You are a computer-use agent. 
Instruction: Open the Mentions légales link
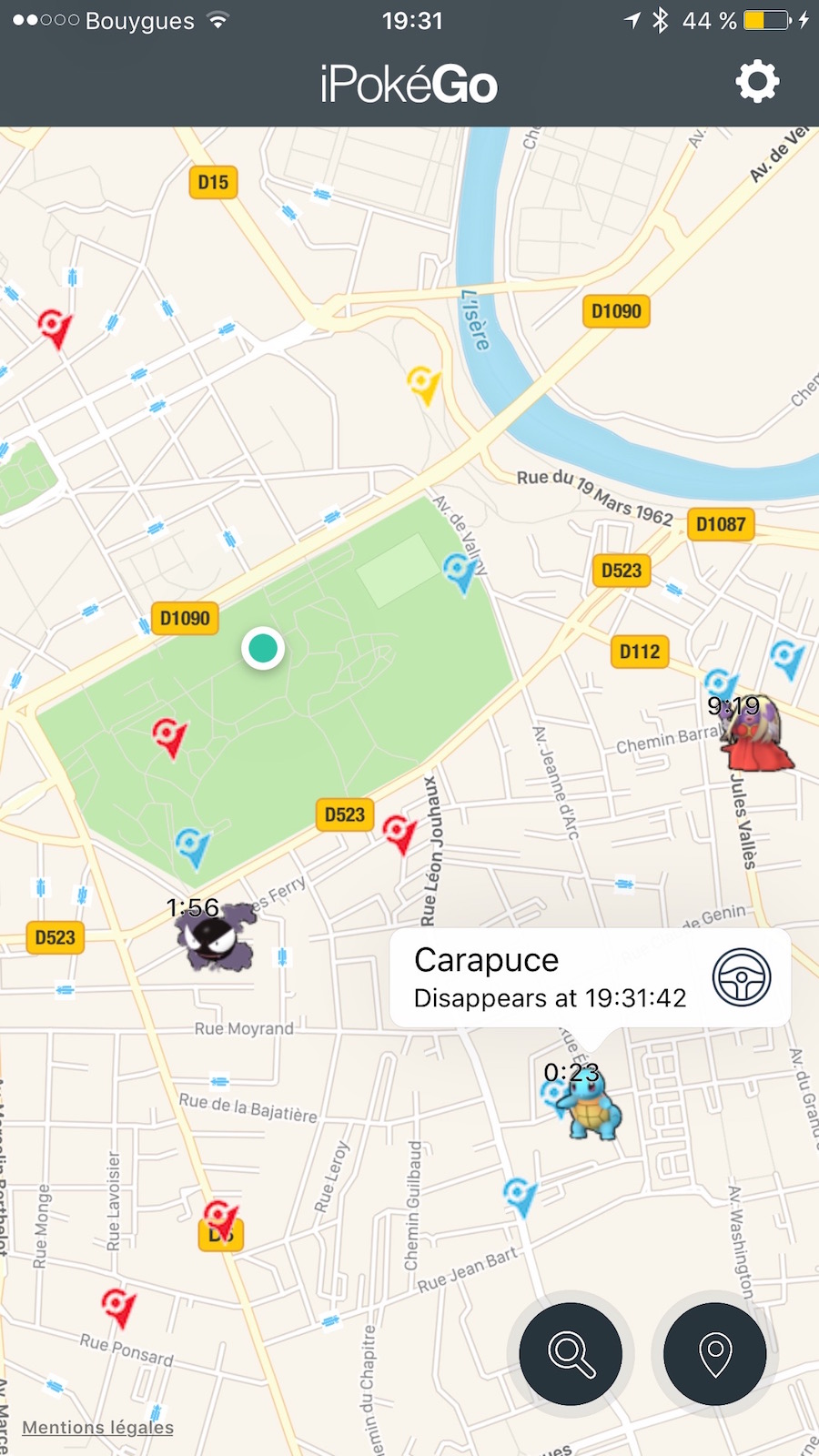[x=97, y=1427]
